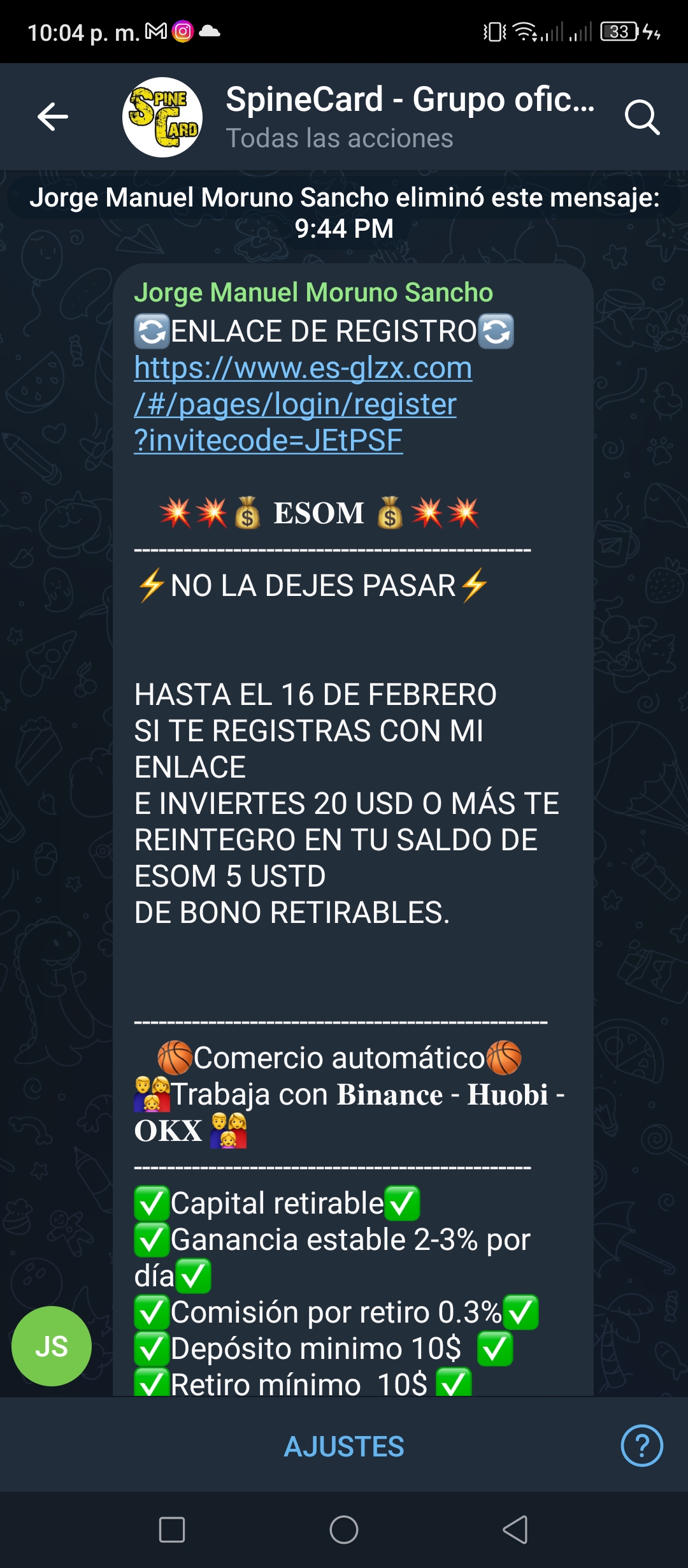Tap the JS avatar beside the message

click(x=52, y=1346)
